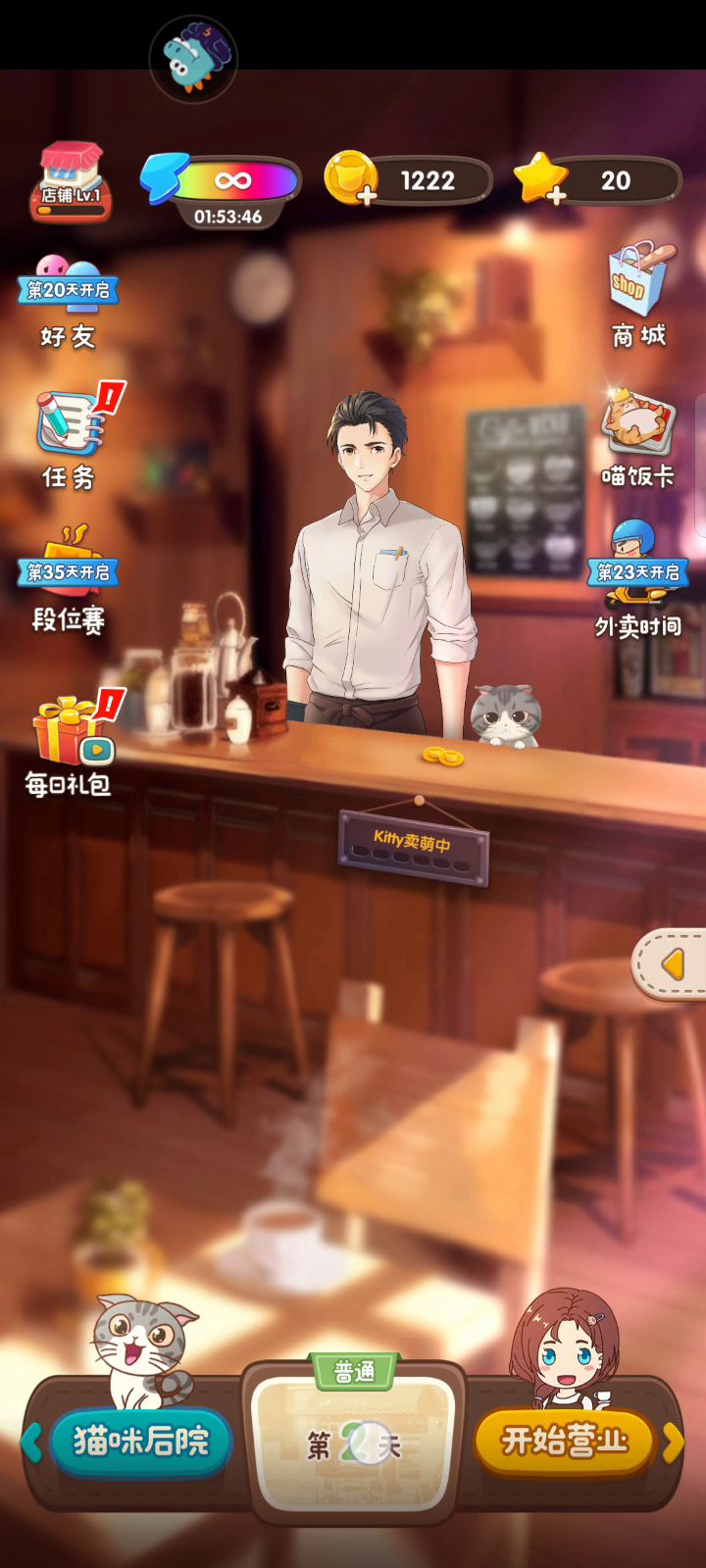Expand the side panel arrow tab

pyautogui.click(x=672, y=965)
